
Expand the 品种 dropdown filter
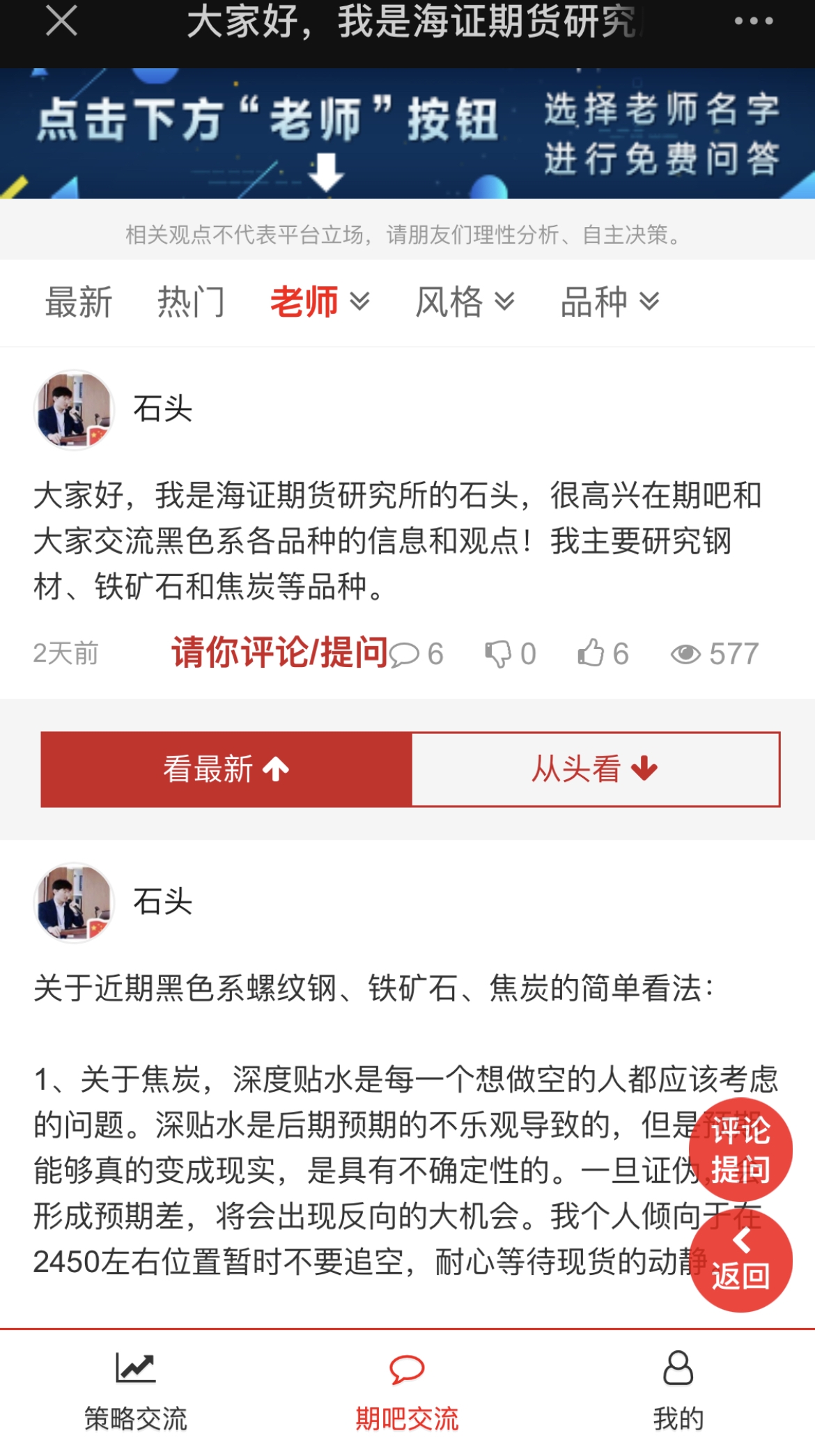(x=610, y=302)
